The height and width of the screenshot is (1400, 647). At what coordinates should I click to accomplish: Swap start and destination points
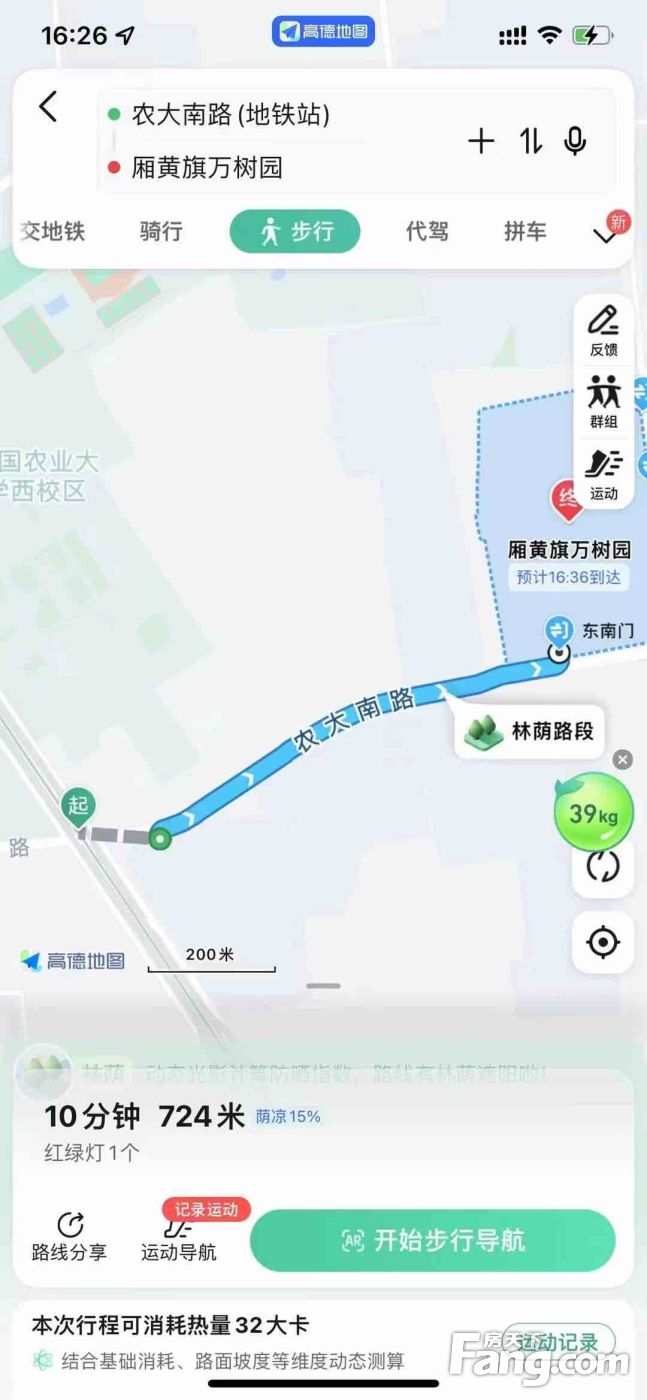tap(530, 141)
